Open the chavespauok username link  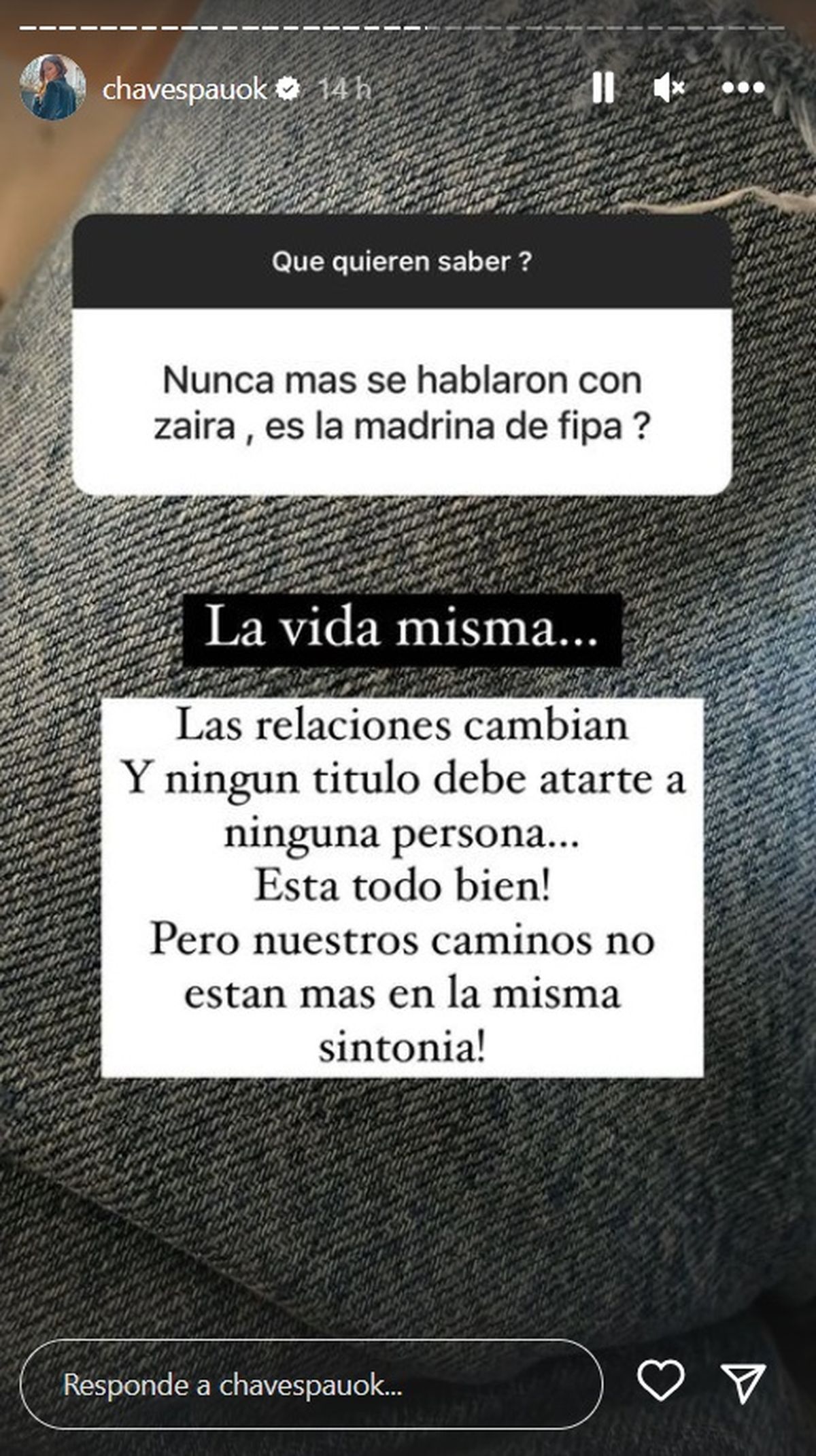(x=184, y=89)
